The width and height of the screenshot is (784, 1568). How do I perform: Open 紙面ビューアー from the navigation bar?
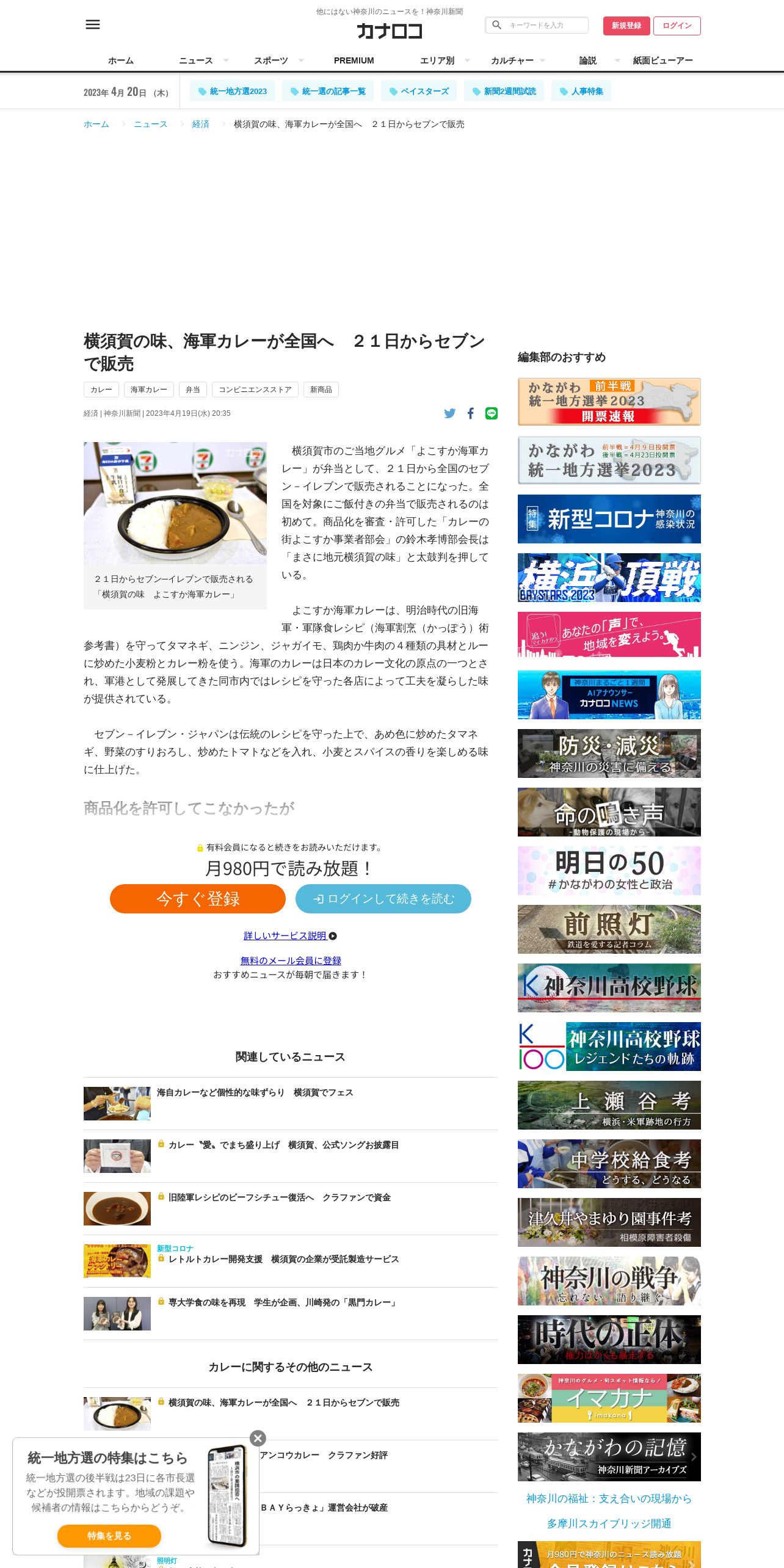662,60
